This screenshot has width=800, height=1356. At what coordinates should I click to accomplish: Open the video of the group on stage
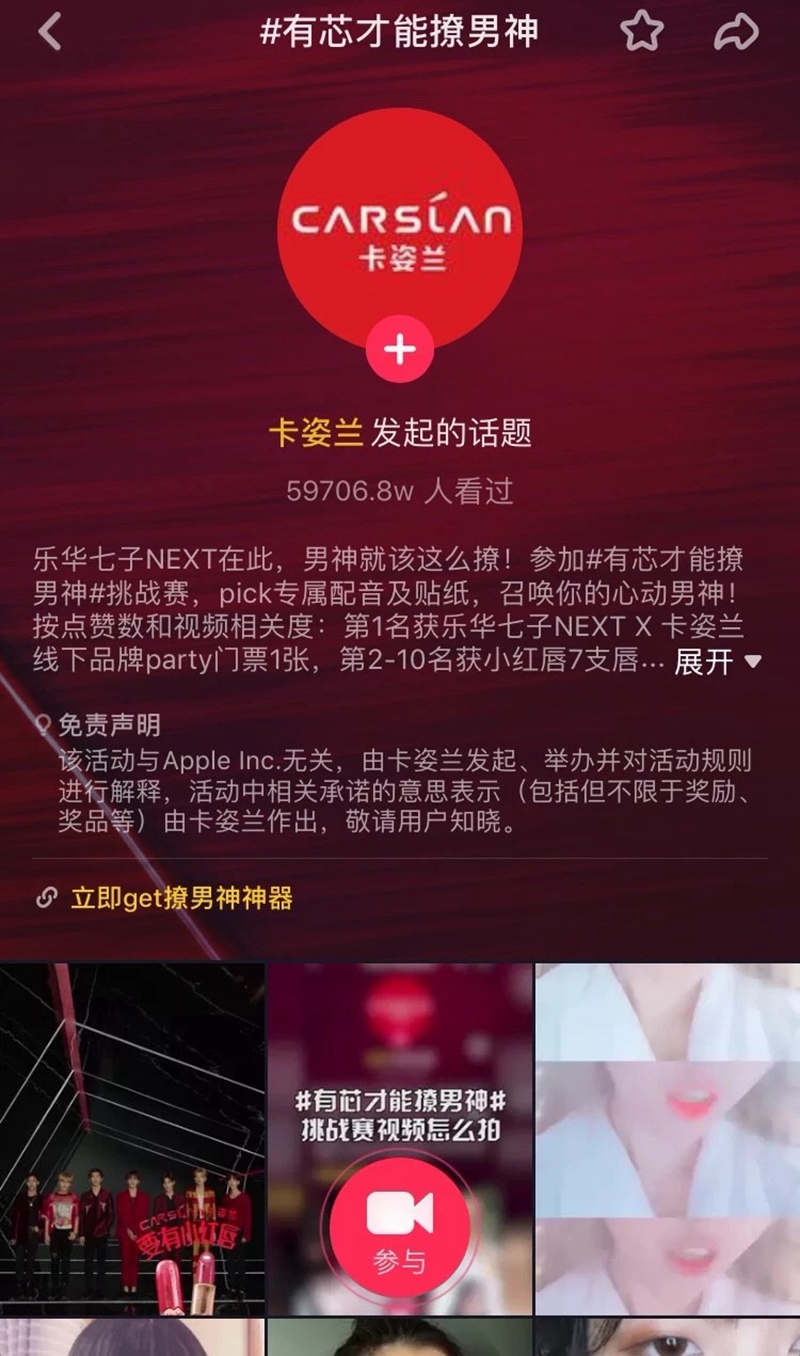click(132, 1138)
